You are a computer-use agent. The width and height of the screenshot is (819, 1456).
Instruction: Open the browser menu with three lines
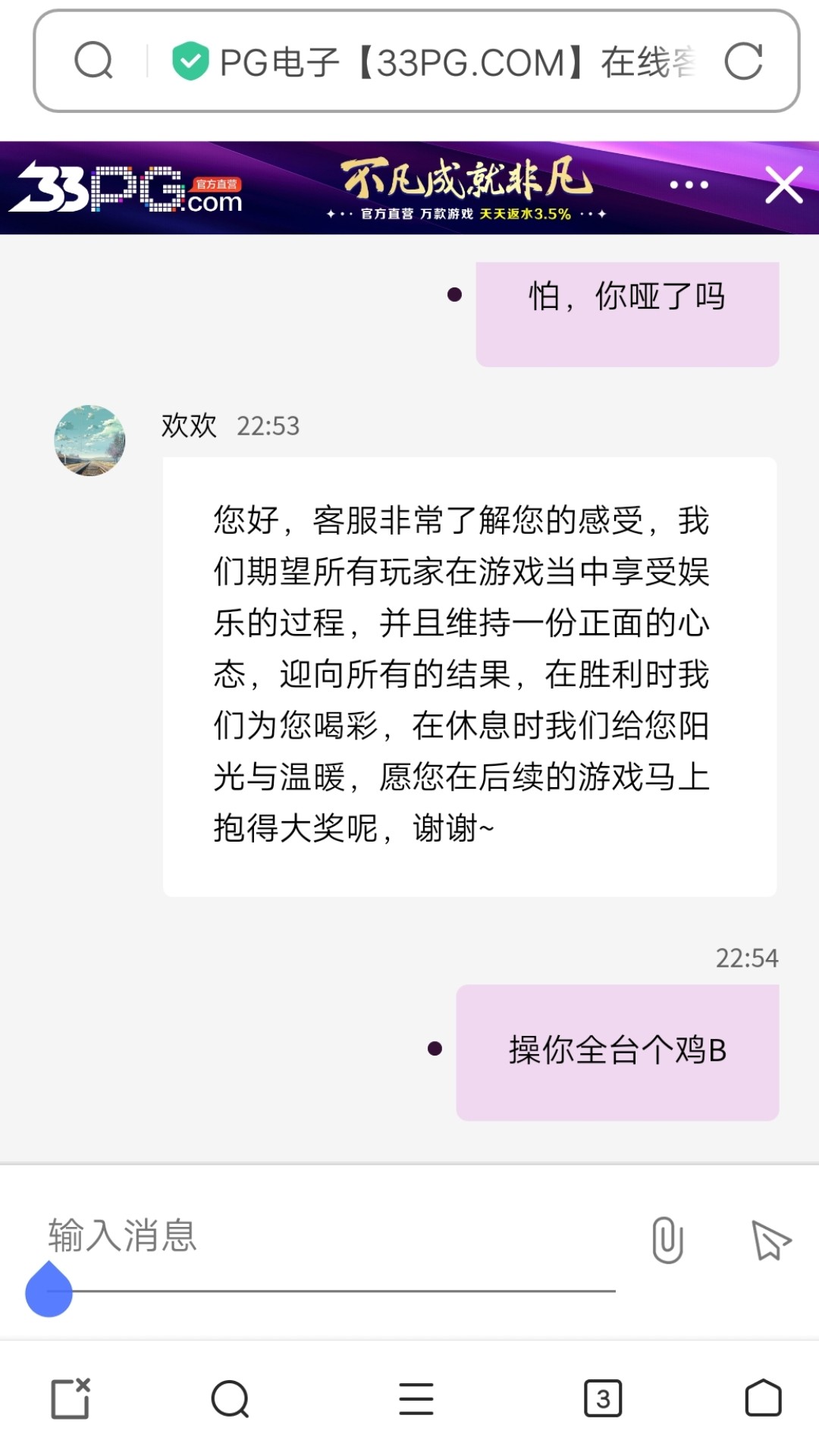pos(416,1398)
